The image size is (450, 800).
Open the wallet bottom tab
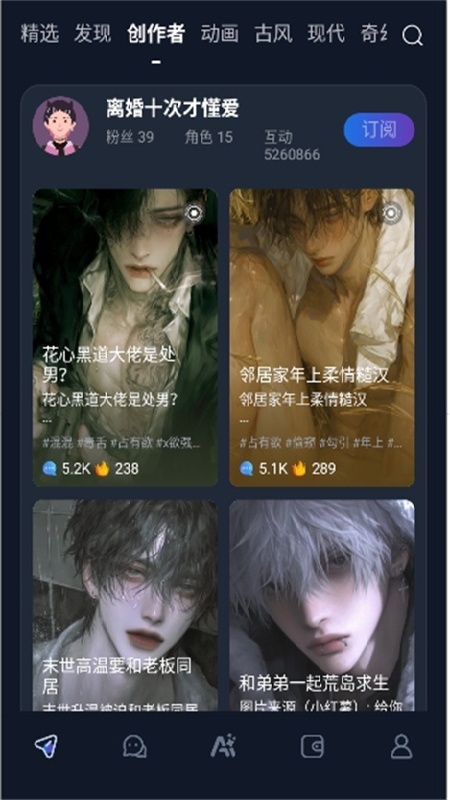(312, 746)
